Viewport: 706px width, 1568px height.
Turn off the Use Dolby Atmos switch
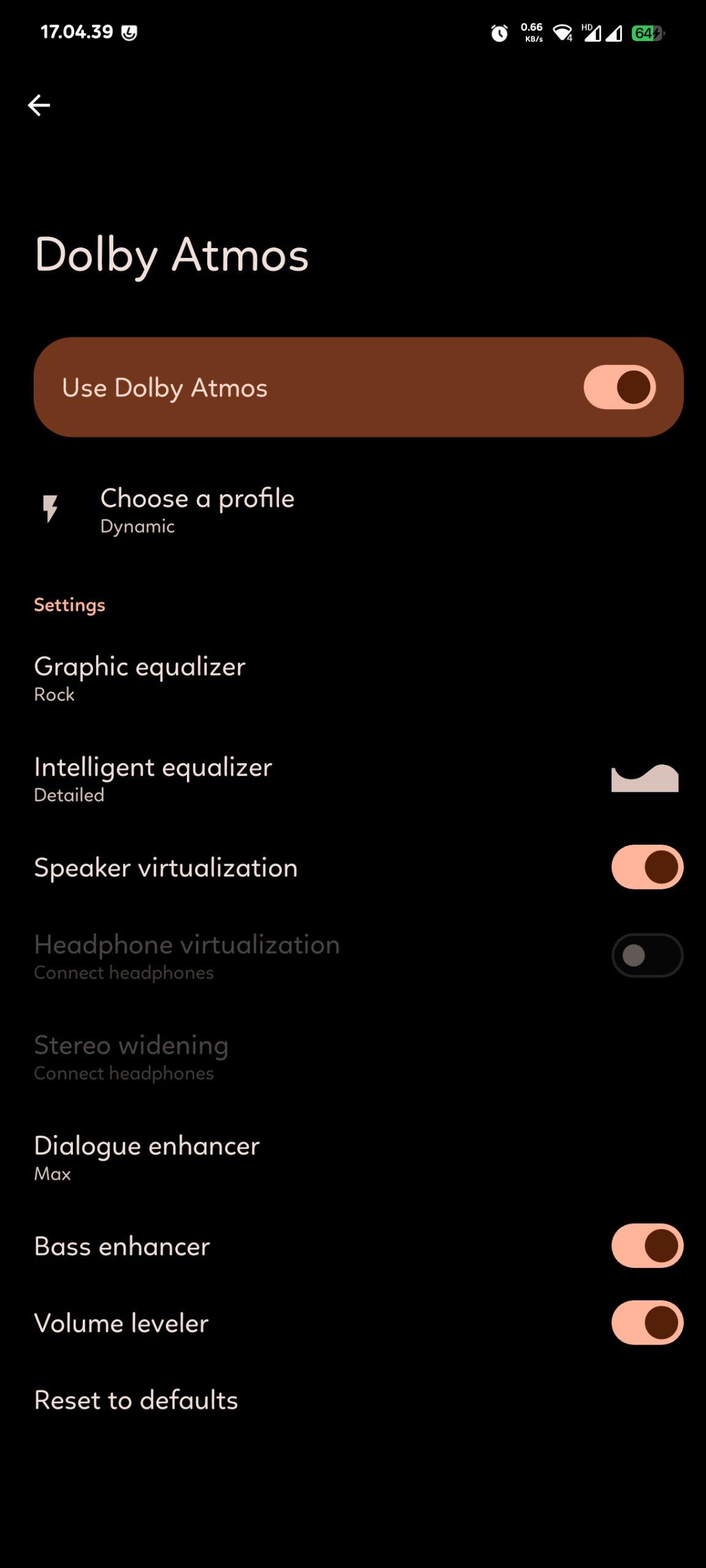(x=619, y=387)
